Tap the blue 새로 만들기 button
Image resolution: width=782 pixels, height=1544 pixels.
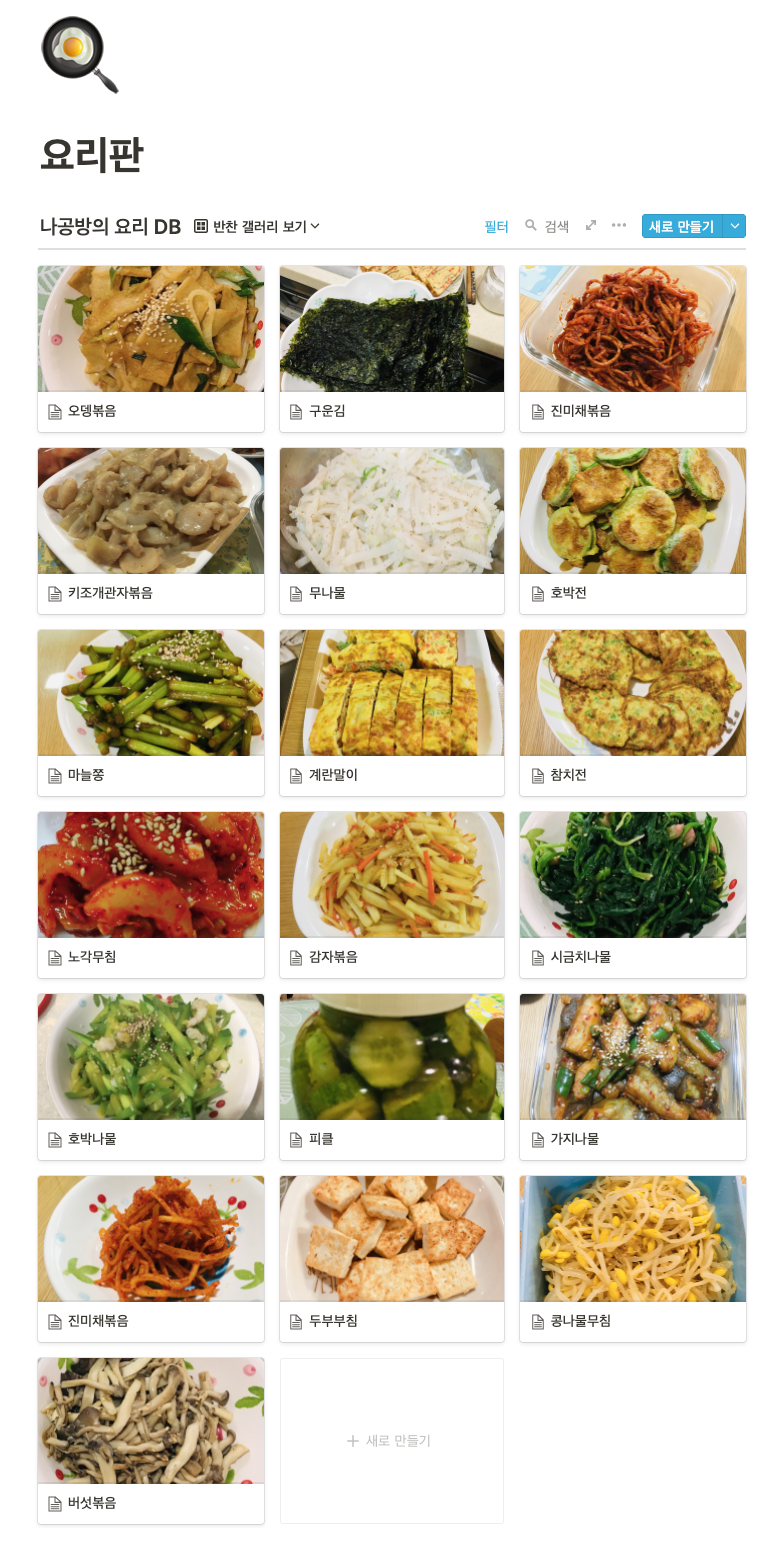point(681,227)
